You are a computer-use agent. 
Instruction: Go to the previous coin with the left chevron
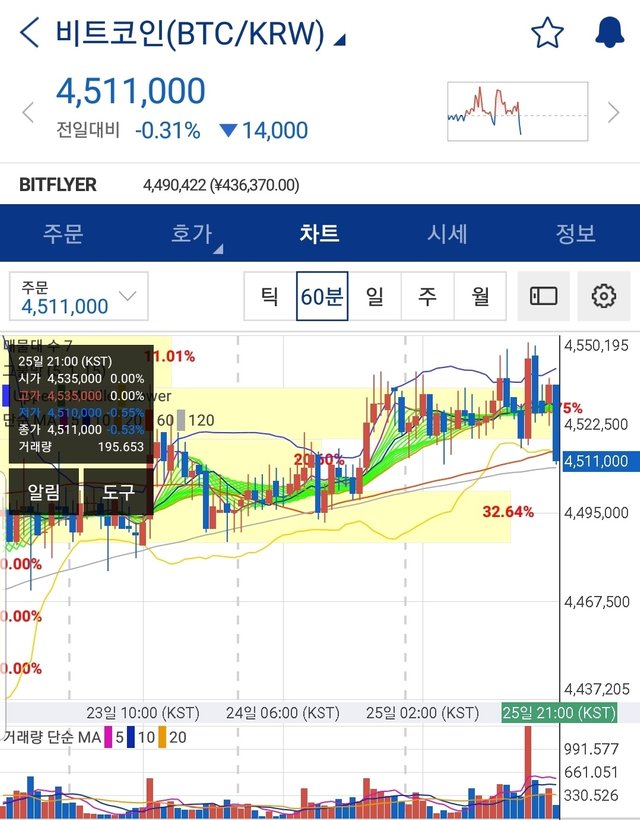click(x=28, y=111)
